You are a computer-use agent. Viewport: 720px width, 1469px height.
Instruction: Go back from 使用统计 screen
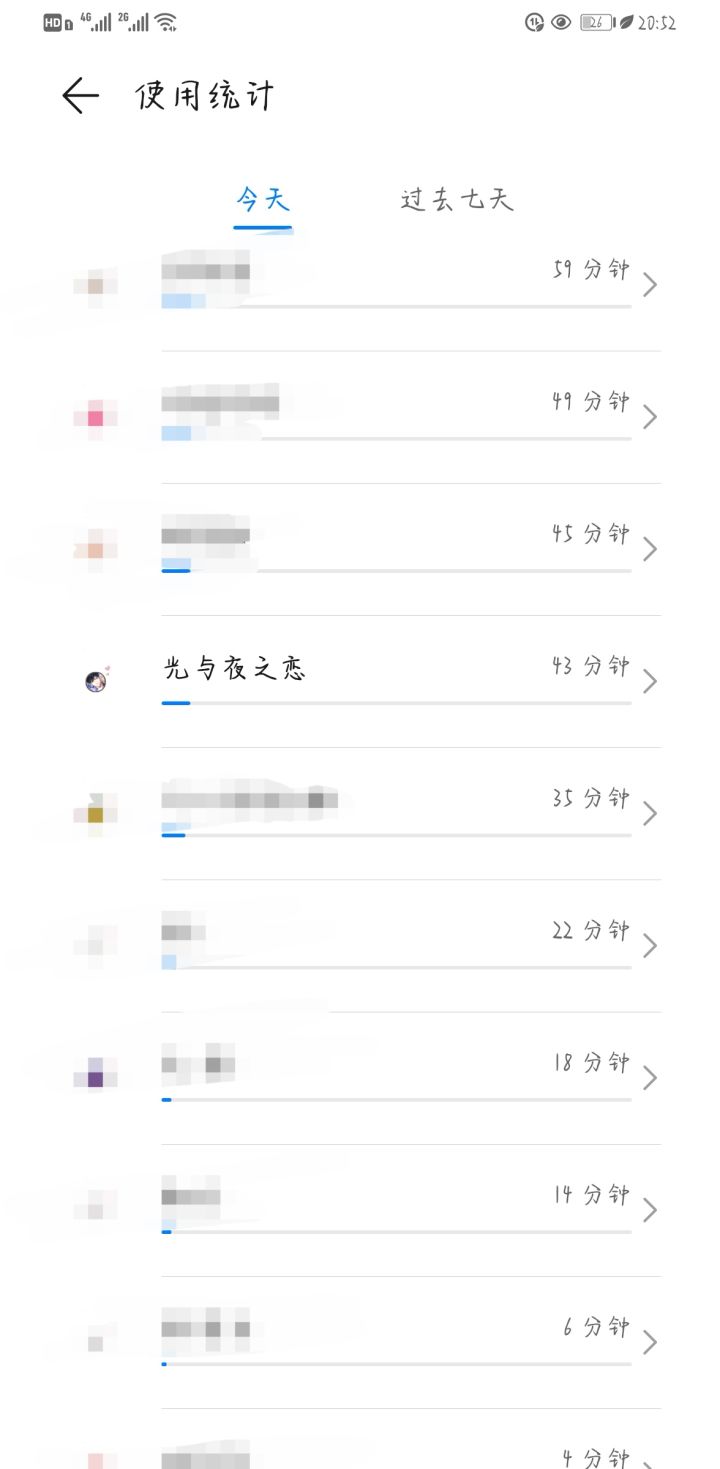click(80, 96)
